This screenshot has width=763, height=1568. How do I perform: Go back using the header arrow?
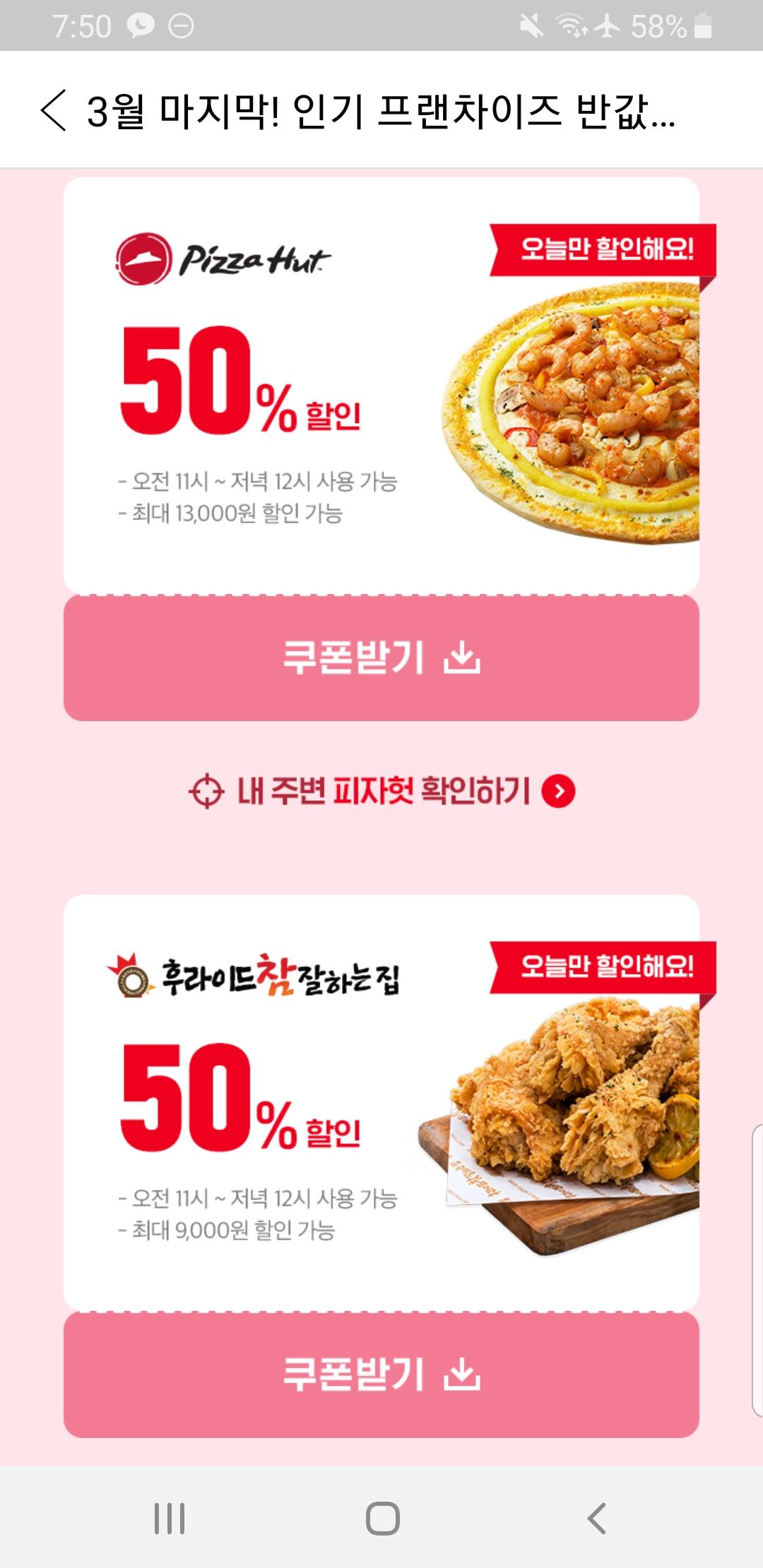54,110
